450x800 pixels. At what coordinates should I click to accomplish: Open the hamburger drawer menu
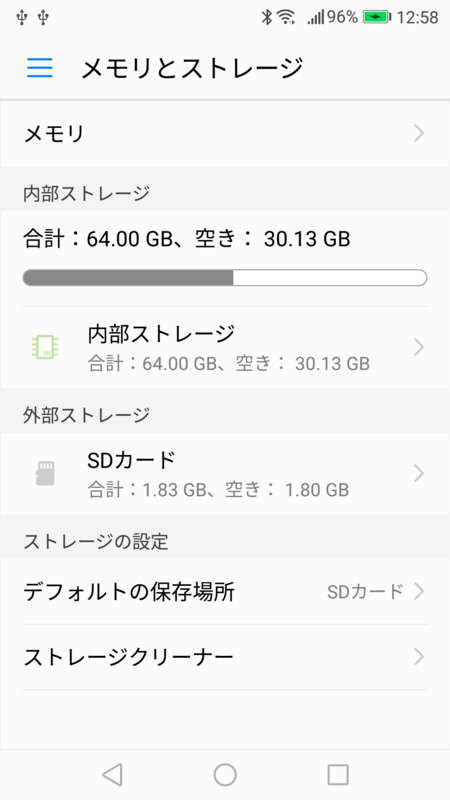coord(40,67)
